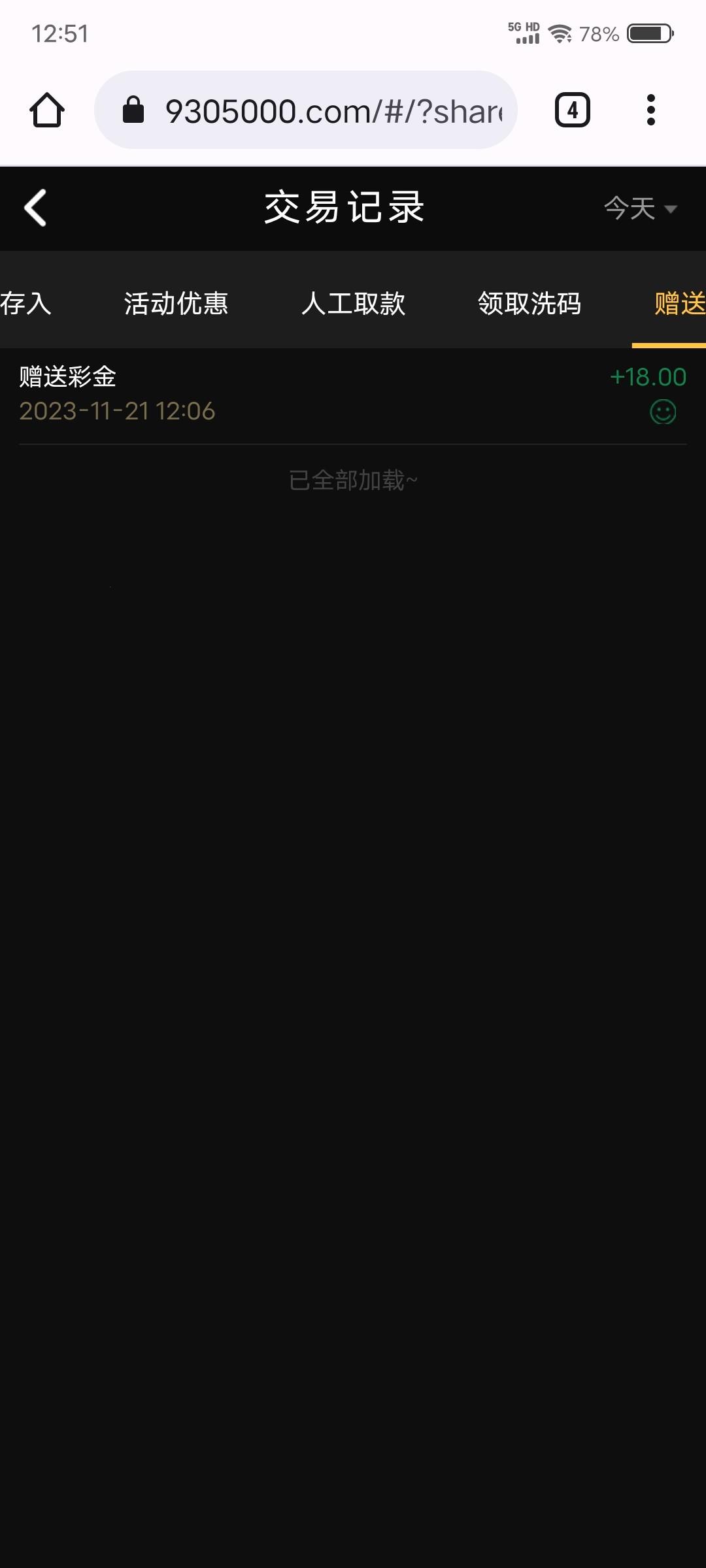Switch to the 存入 tab
The width and height of the screenshot is (706, 1568).
25,304
